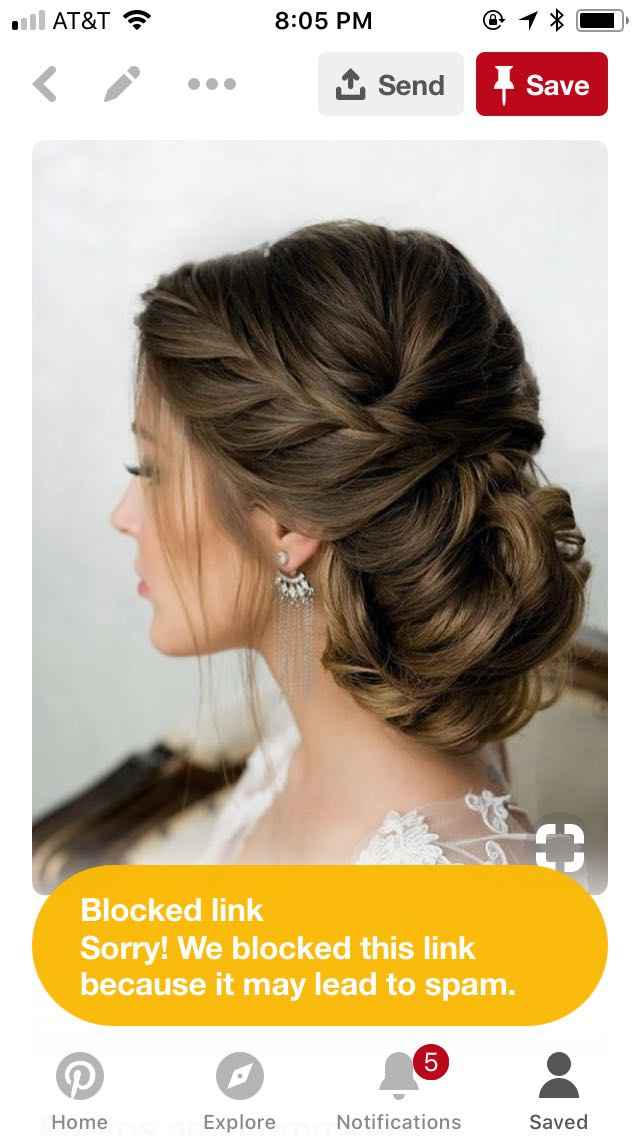
Task: Switch to the Explore tab
Action: click(239, 1092)
